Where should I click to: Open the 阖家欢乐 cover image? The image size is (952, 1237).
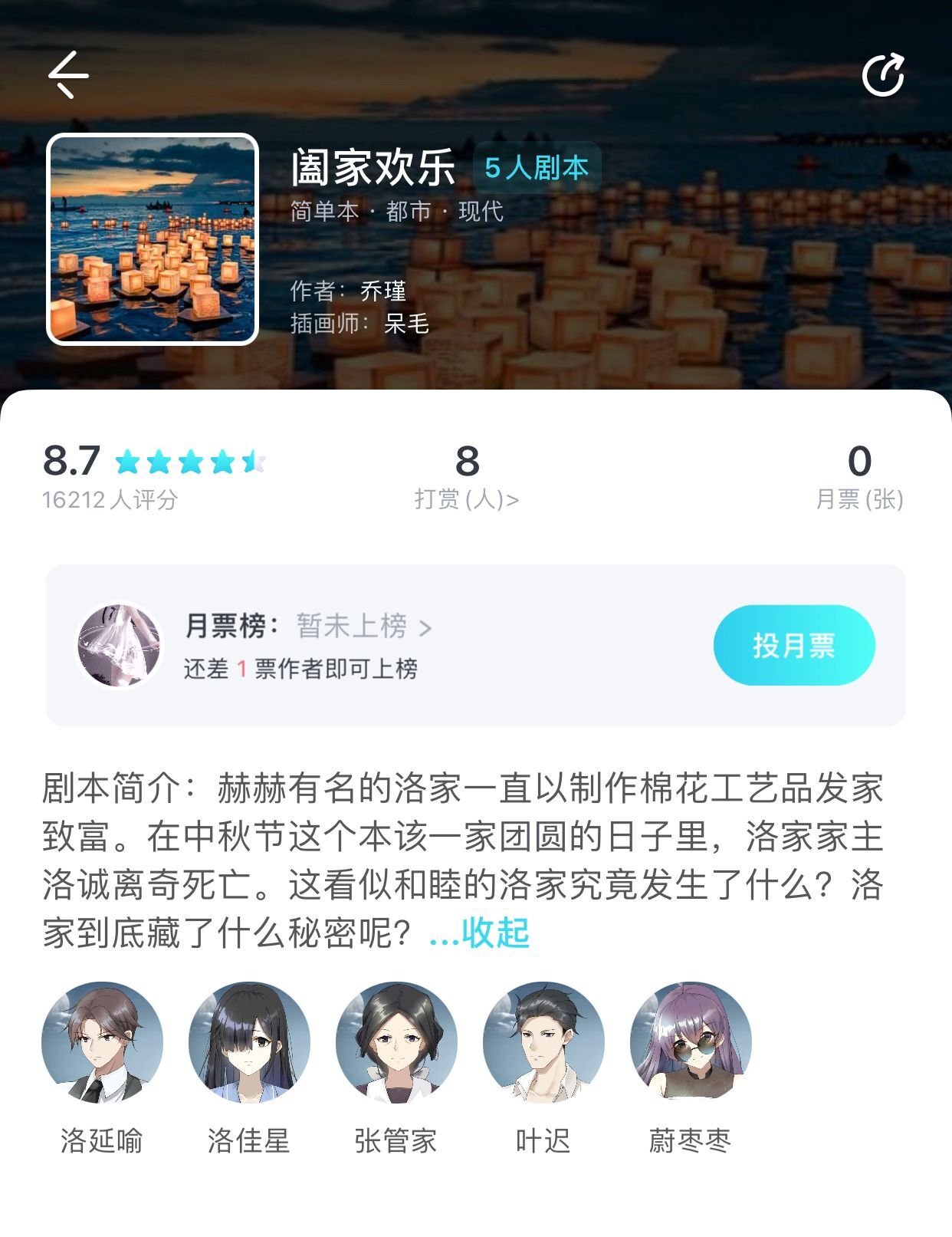[x=153, y=239]
